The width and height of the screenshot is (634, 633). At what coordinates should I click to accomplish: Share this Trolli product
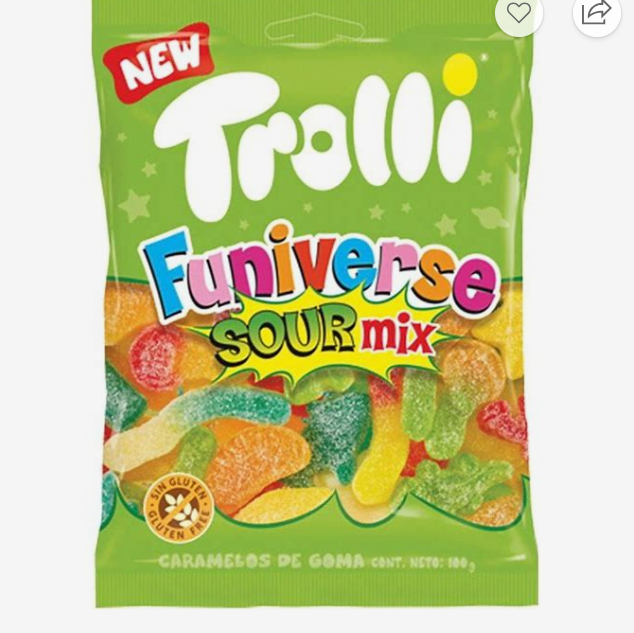597,13
